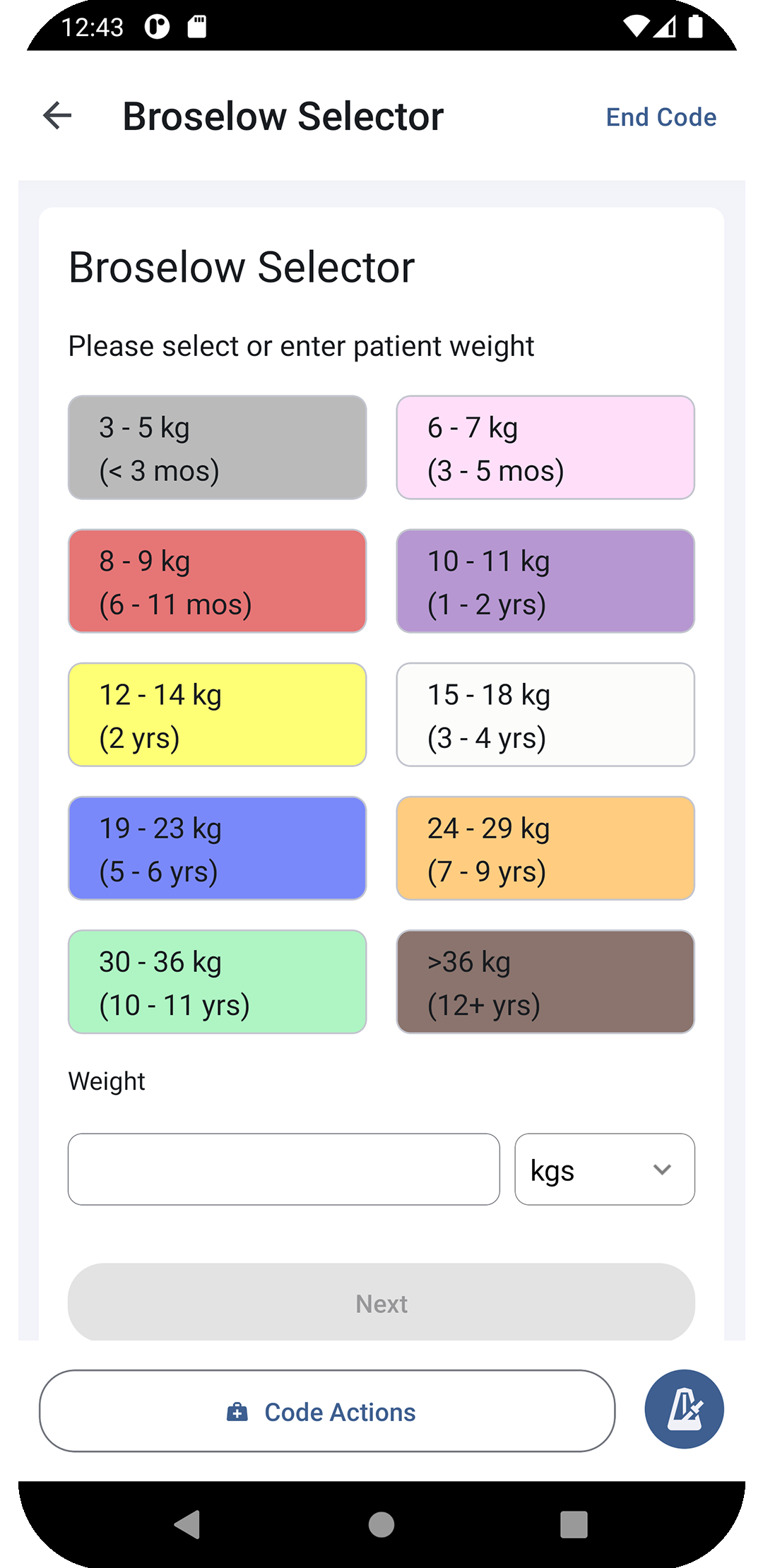Tap the system home button
Image resolution: width=763 pixels, height=1568 pixels.
click(381, 1524)
